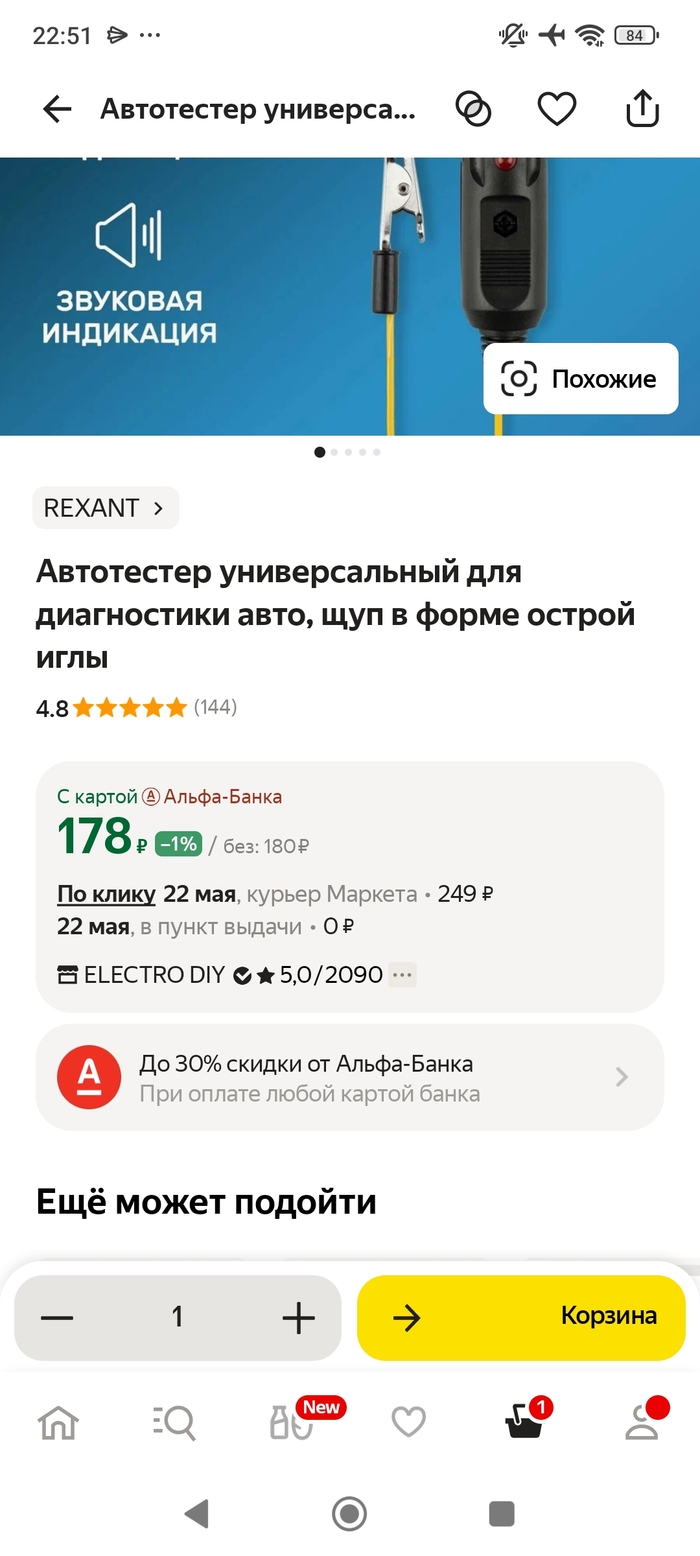700x1556 pixels.
Task: Decrease item quantity with minus
Action: point(57,1318)
